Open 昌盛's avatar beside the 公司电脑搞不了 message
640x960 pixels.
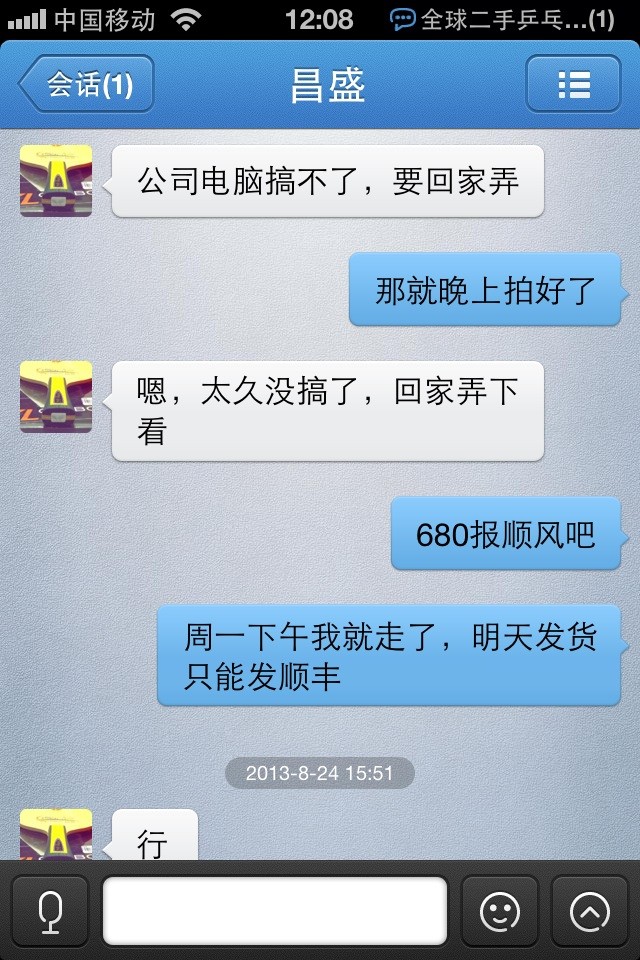click(x=56, y=181)
